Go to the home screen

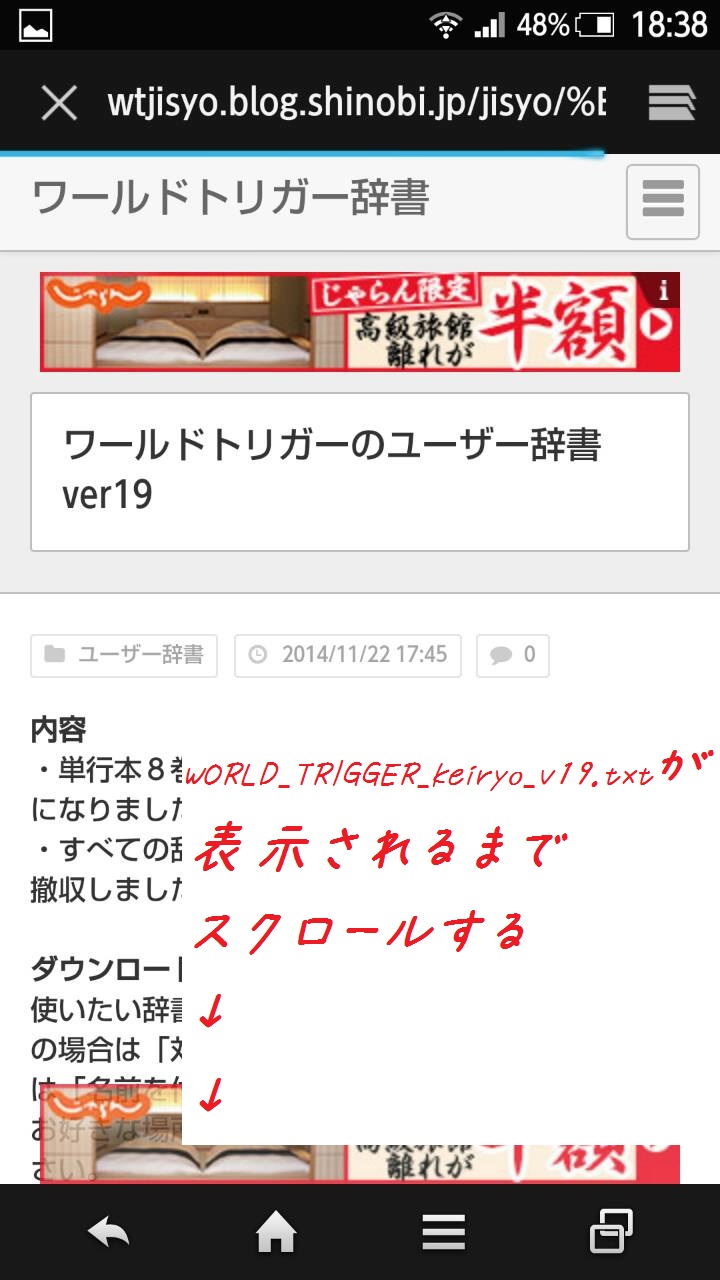coord(276,1232)
